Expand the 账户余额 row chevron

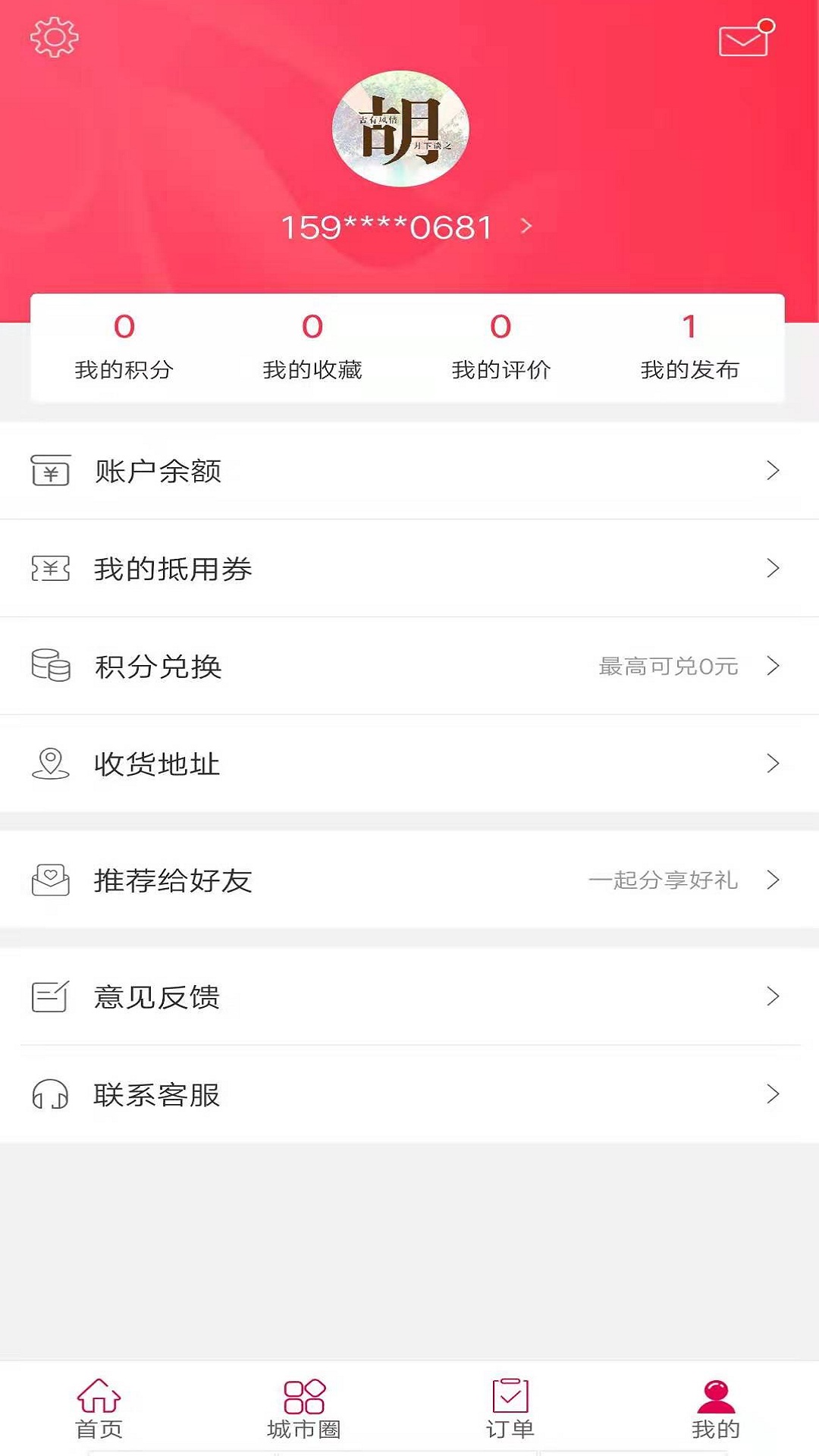click(773, 471)
